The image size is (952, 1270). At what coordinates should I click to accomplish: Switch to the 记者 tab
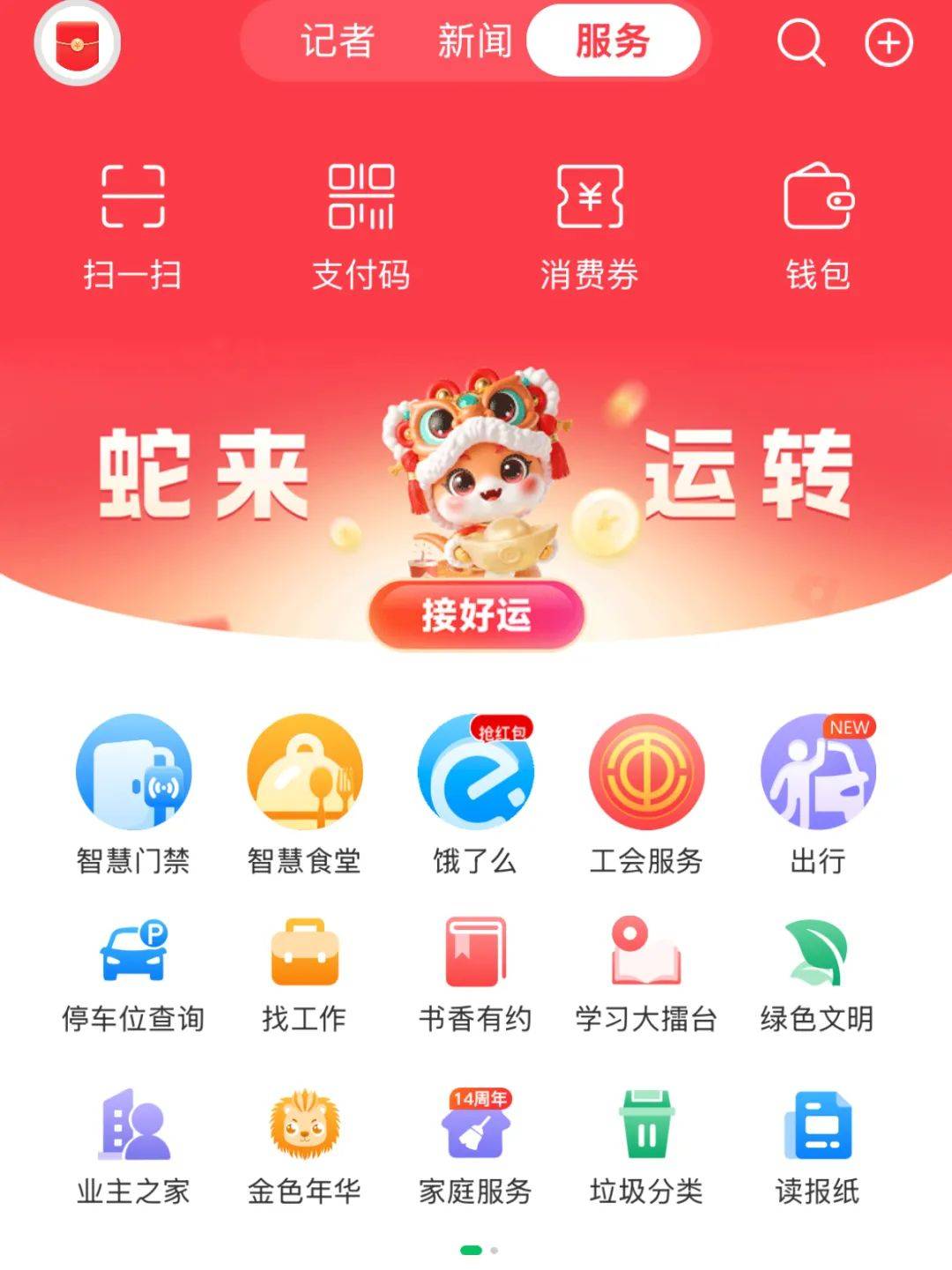[x=338, y=41]
